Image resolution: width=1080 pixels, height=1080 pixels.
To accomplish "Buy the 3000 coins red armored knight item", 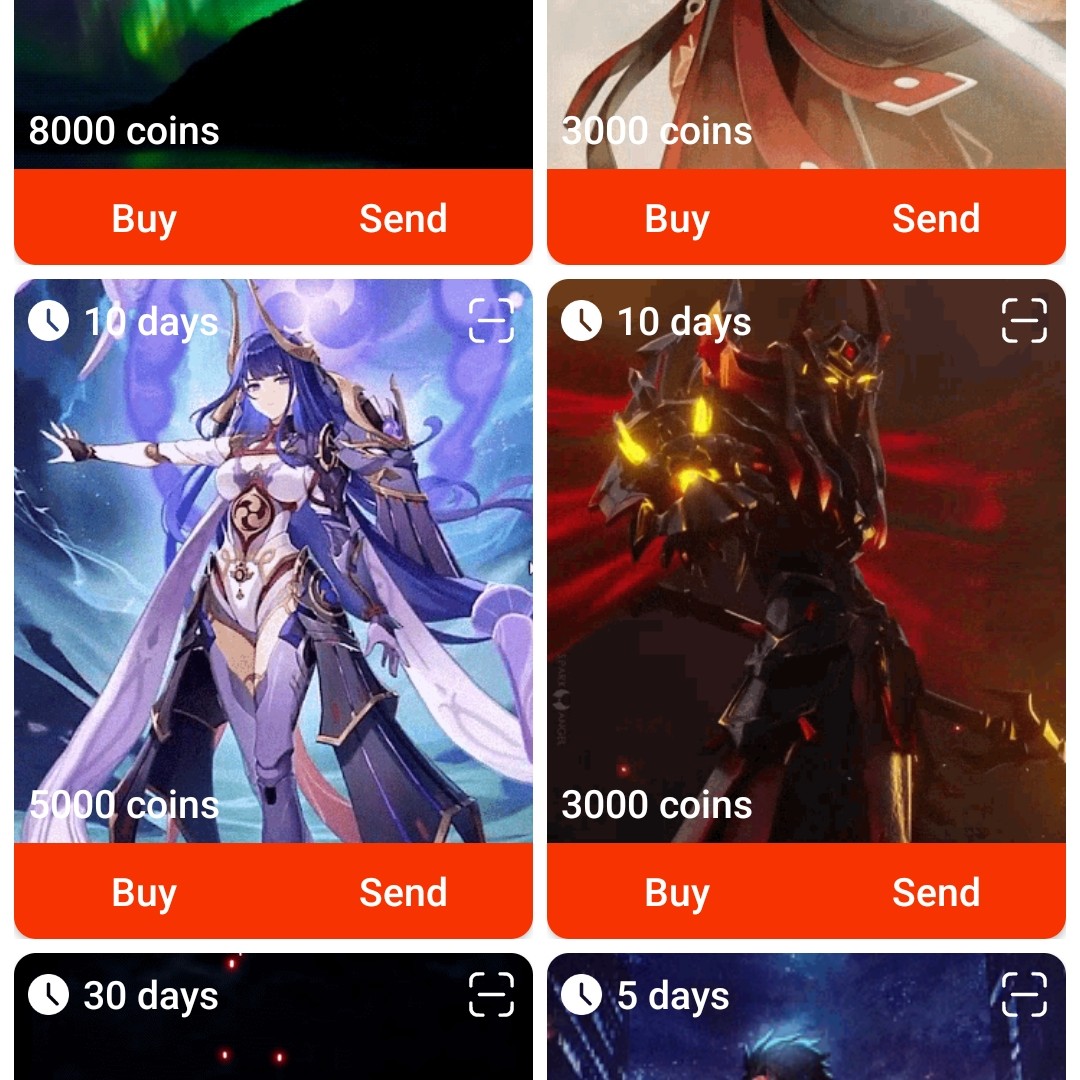I will pos(677,893).
